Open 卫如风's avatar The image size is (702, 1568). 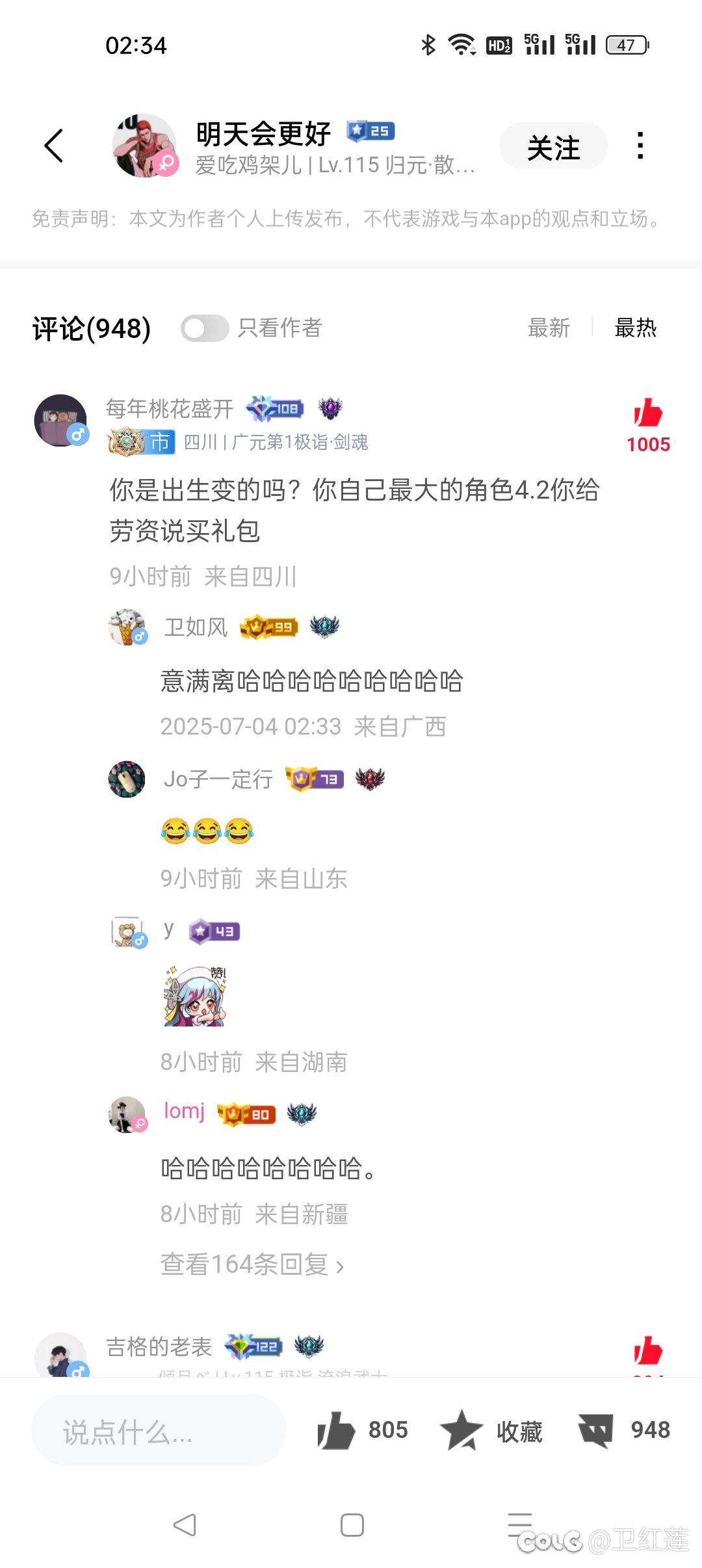click(127, 627)
